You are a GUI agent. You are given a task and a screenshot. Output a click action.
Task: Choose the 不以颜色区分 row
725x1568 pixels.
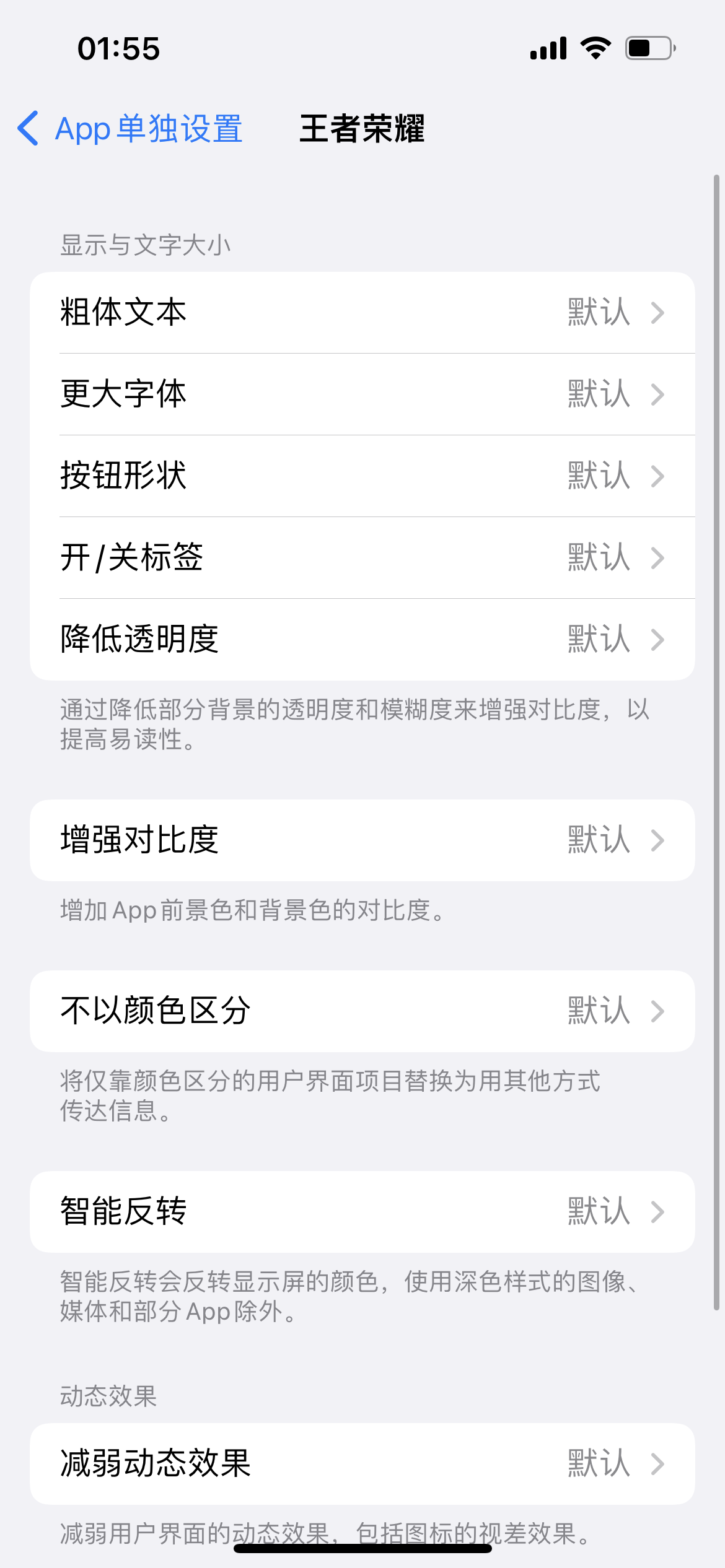point(362,1011)
